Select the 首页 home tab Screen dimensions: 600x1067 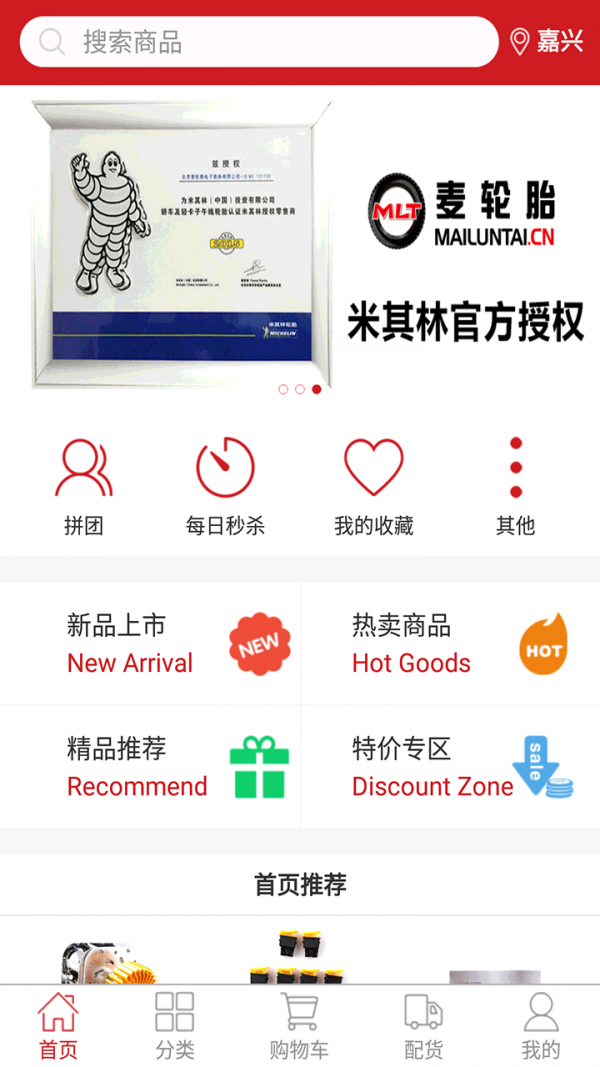tap(58, 1026)
